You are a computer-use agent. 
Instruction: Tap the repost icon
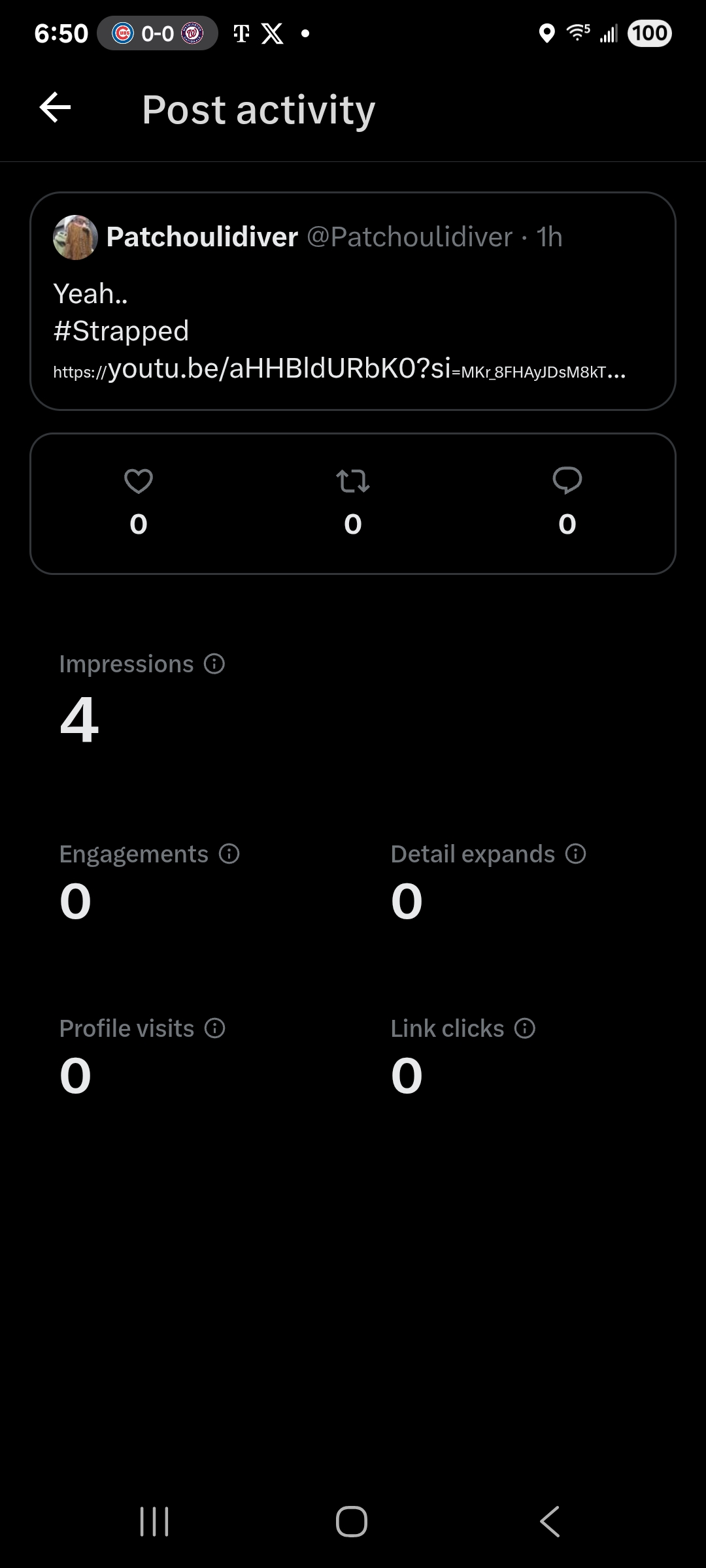(x=353, y=482)
